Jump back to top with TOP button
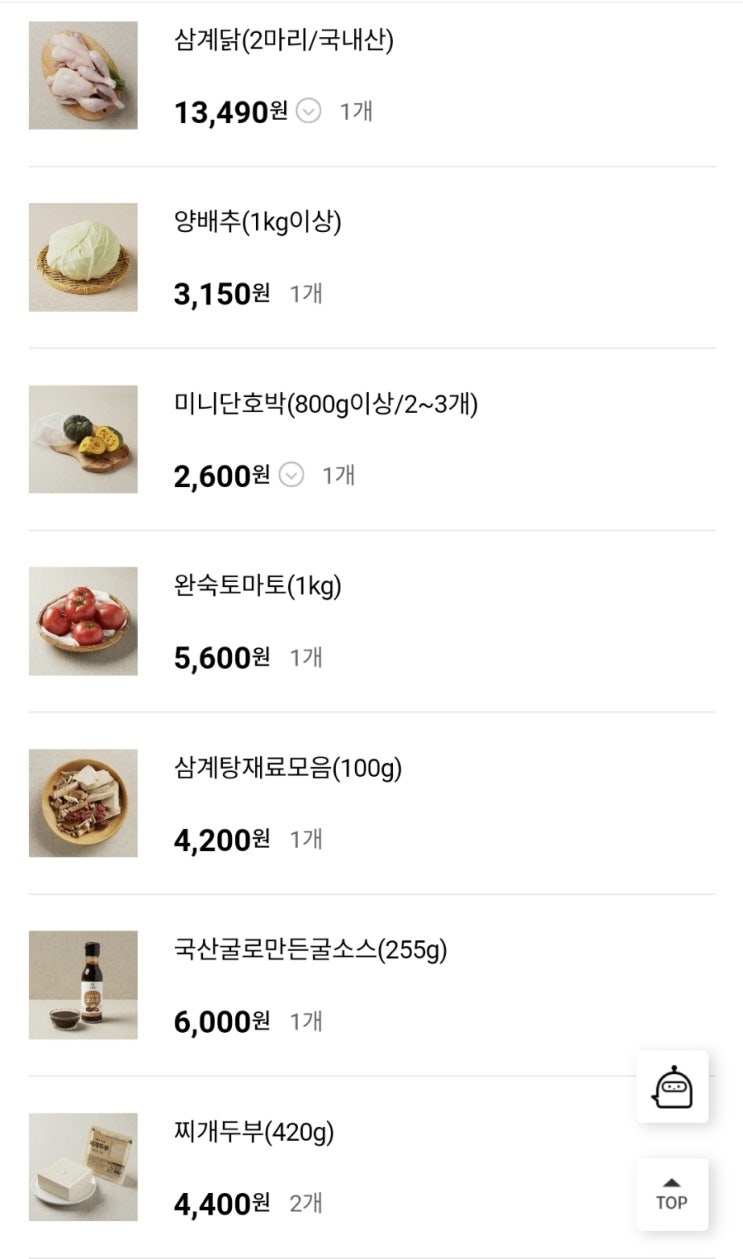 coord(672,1194)
